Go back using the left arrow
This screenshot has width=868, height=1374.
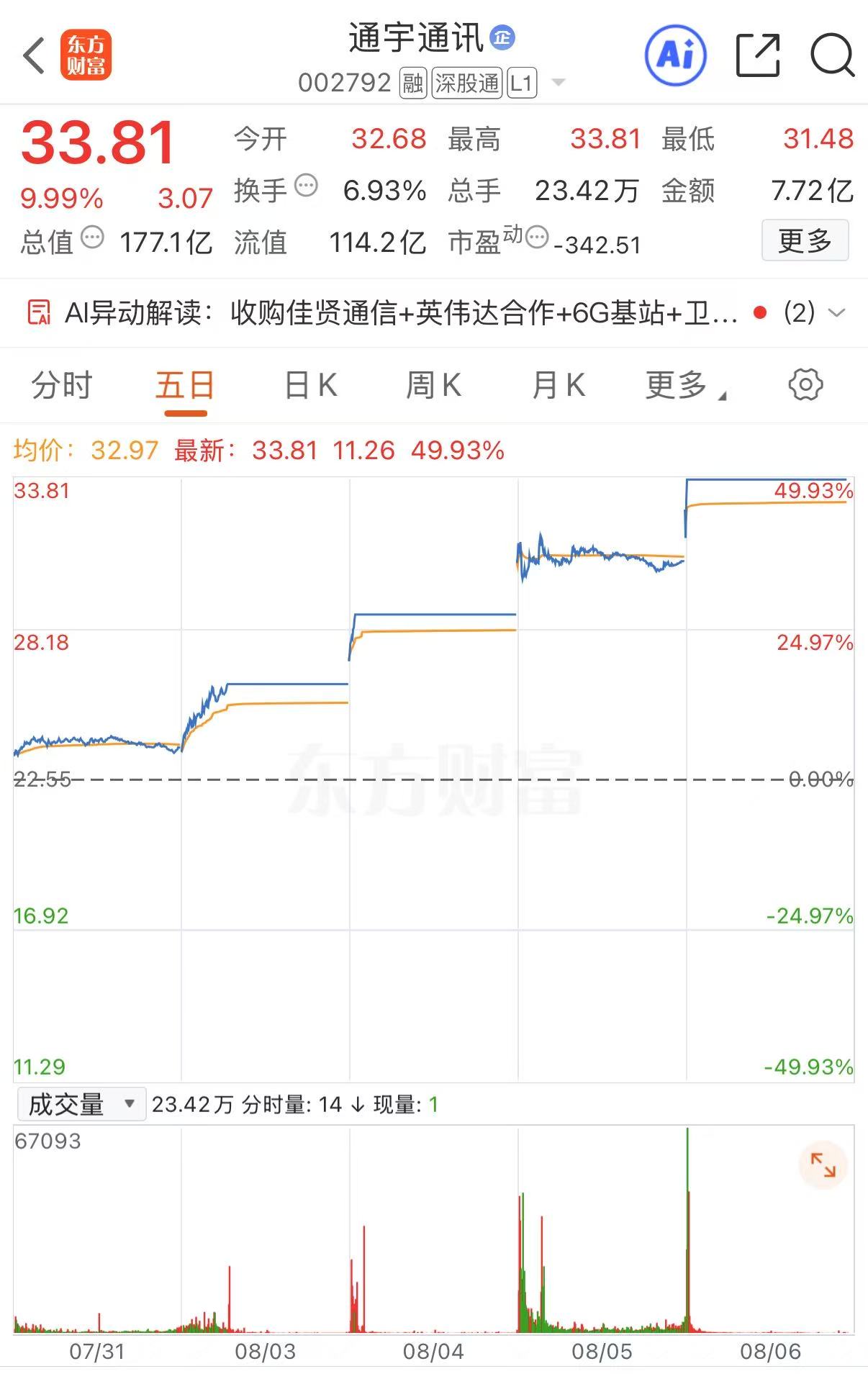(34, 55)
